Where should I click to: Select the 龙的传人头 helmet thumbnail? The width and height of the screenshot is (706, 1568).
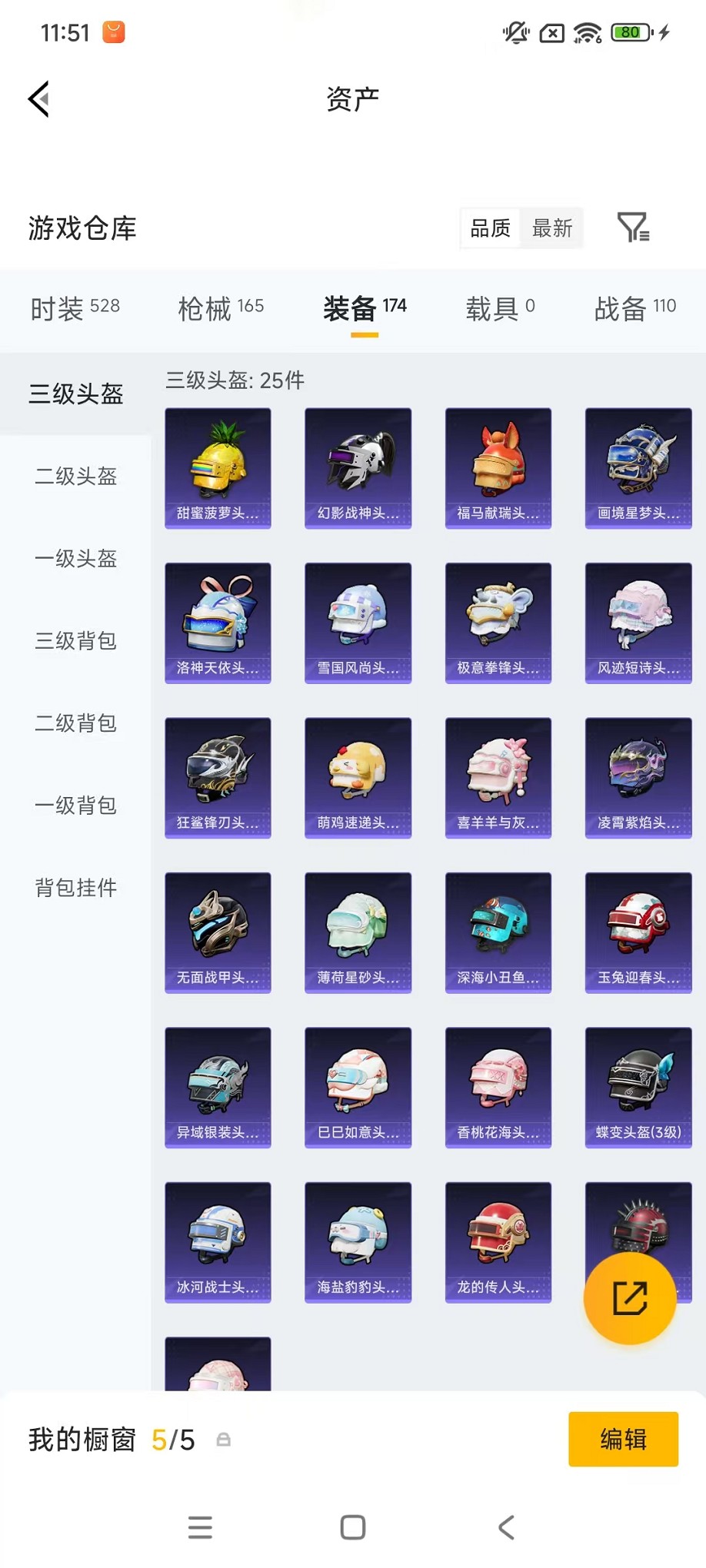point(498,1242)
